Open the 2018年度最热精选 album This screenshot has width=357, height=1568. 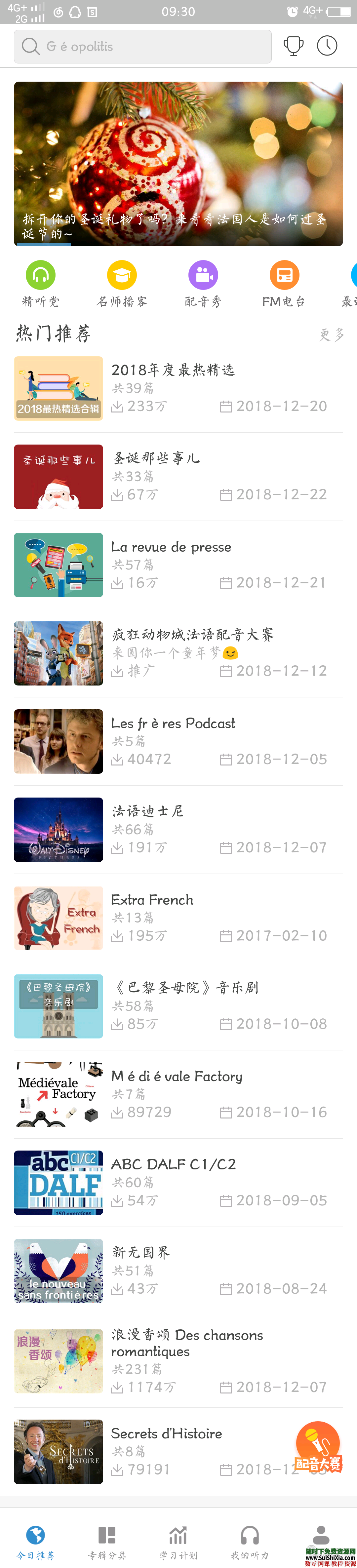178,388
